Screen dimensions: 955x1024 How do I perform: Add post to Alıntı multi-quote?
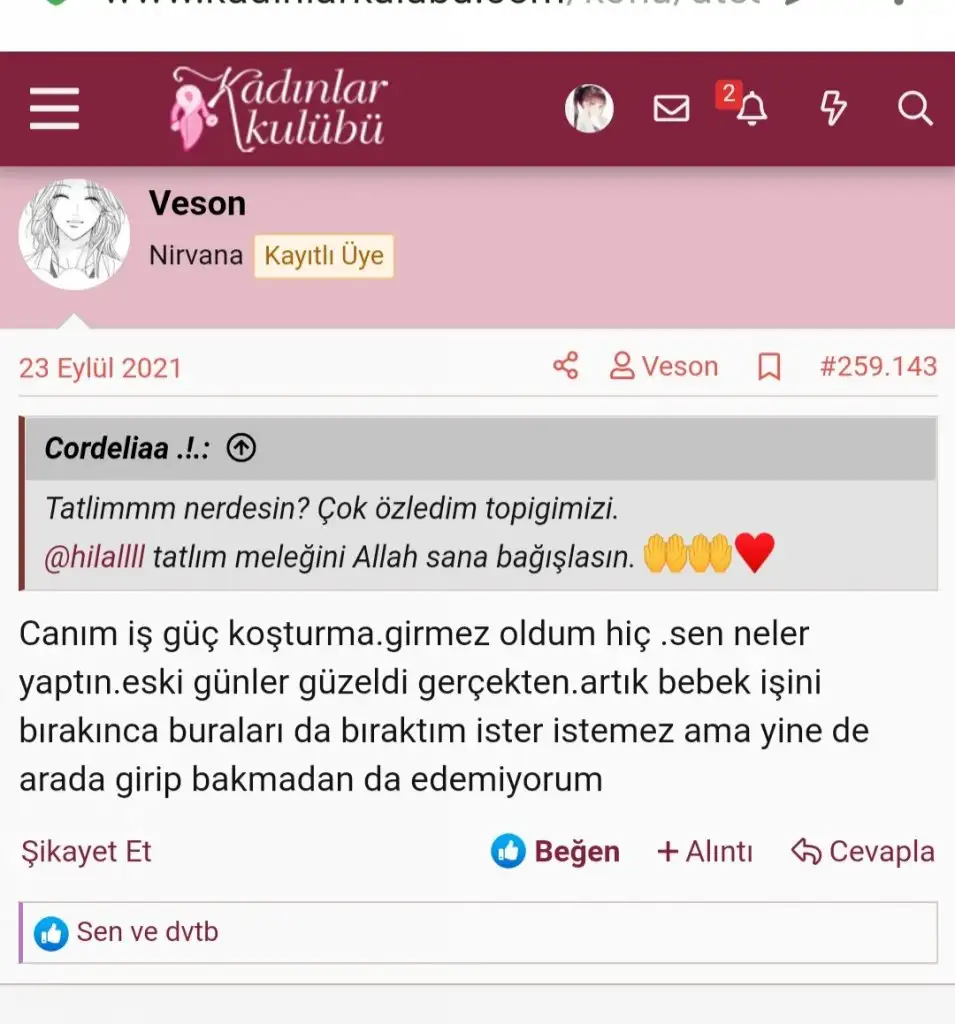point(704,852)
